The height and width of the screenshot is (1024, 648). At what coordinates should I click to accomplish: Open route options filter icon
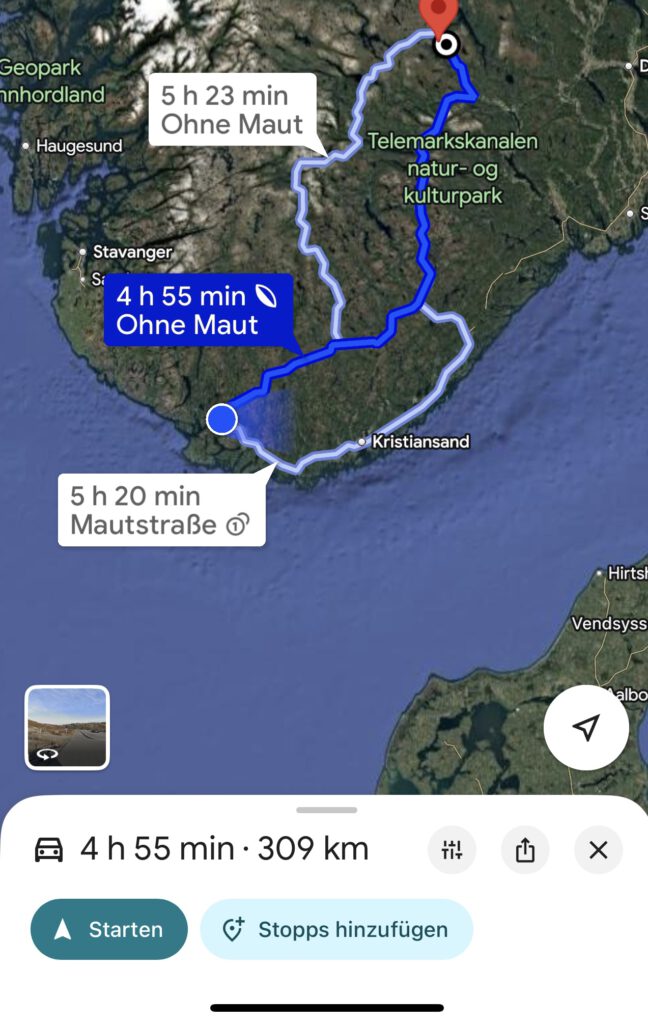pyautogui.click(x=452, y=851)
